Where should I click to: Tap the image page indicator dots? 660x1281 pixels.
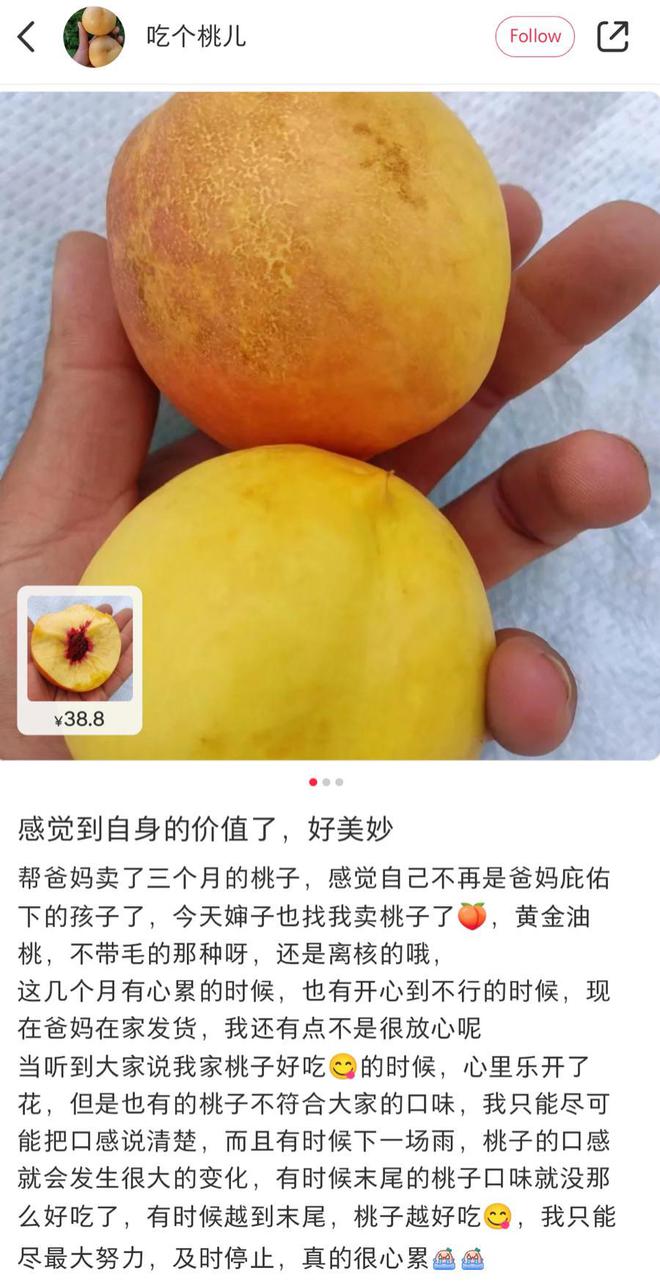point(326,782)
